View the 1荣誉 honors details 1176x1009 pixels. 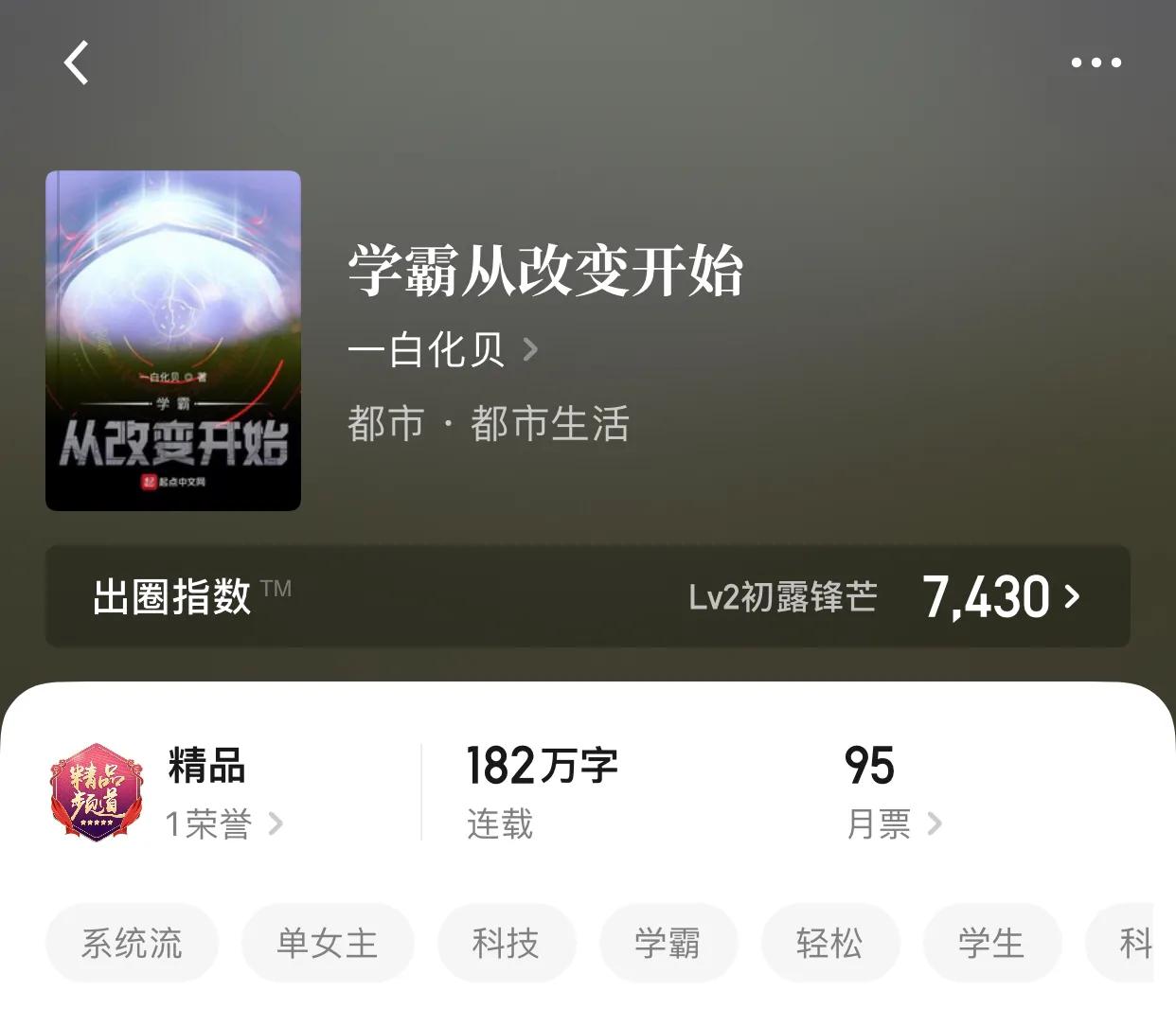coord(223,823)
